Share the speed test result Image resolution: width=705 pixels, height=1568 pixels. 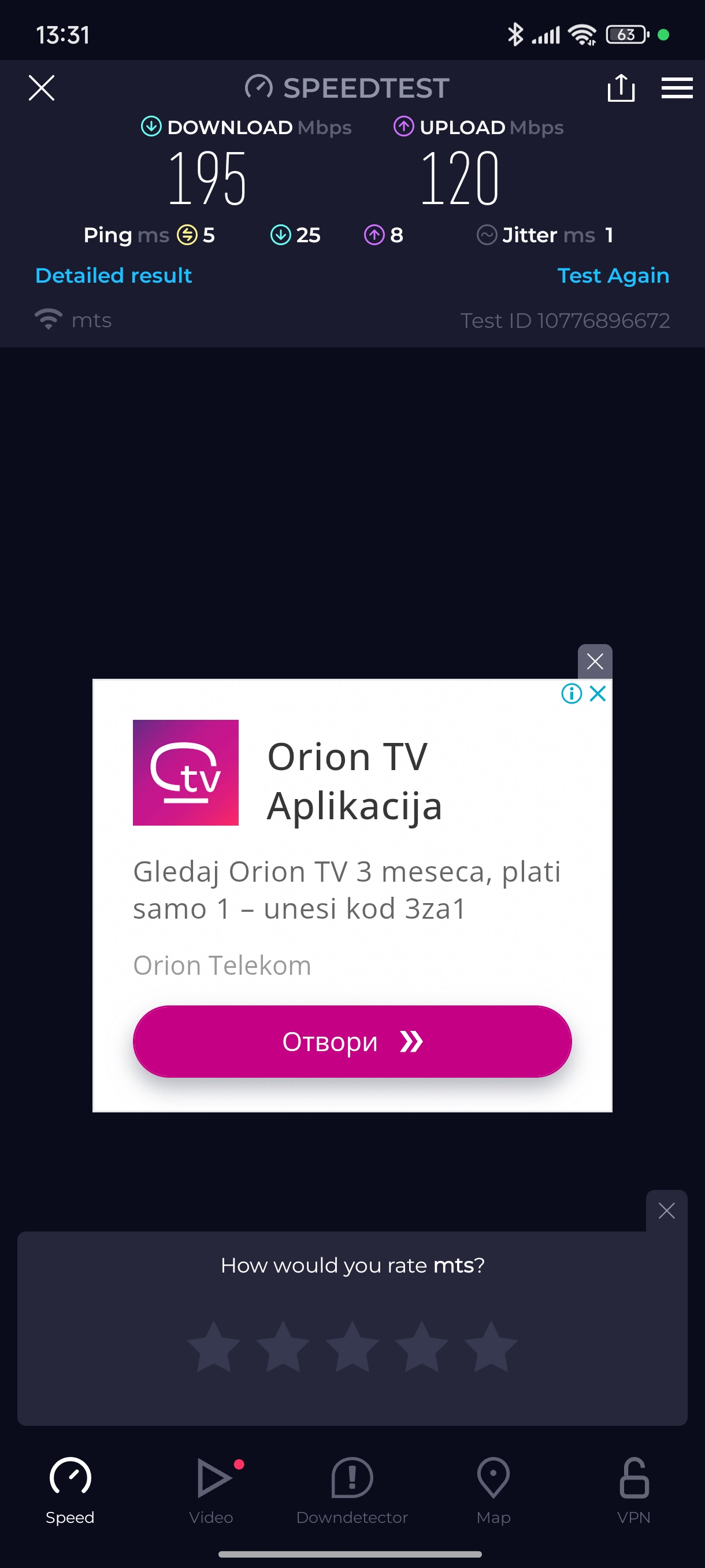(621, 88)
